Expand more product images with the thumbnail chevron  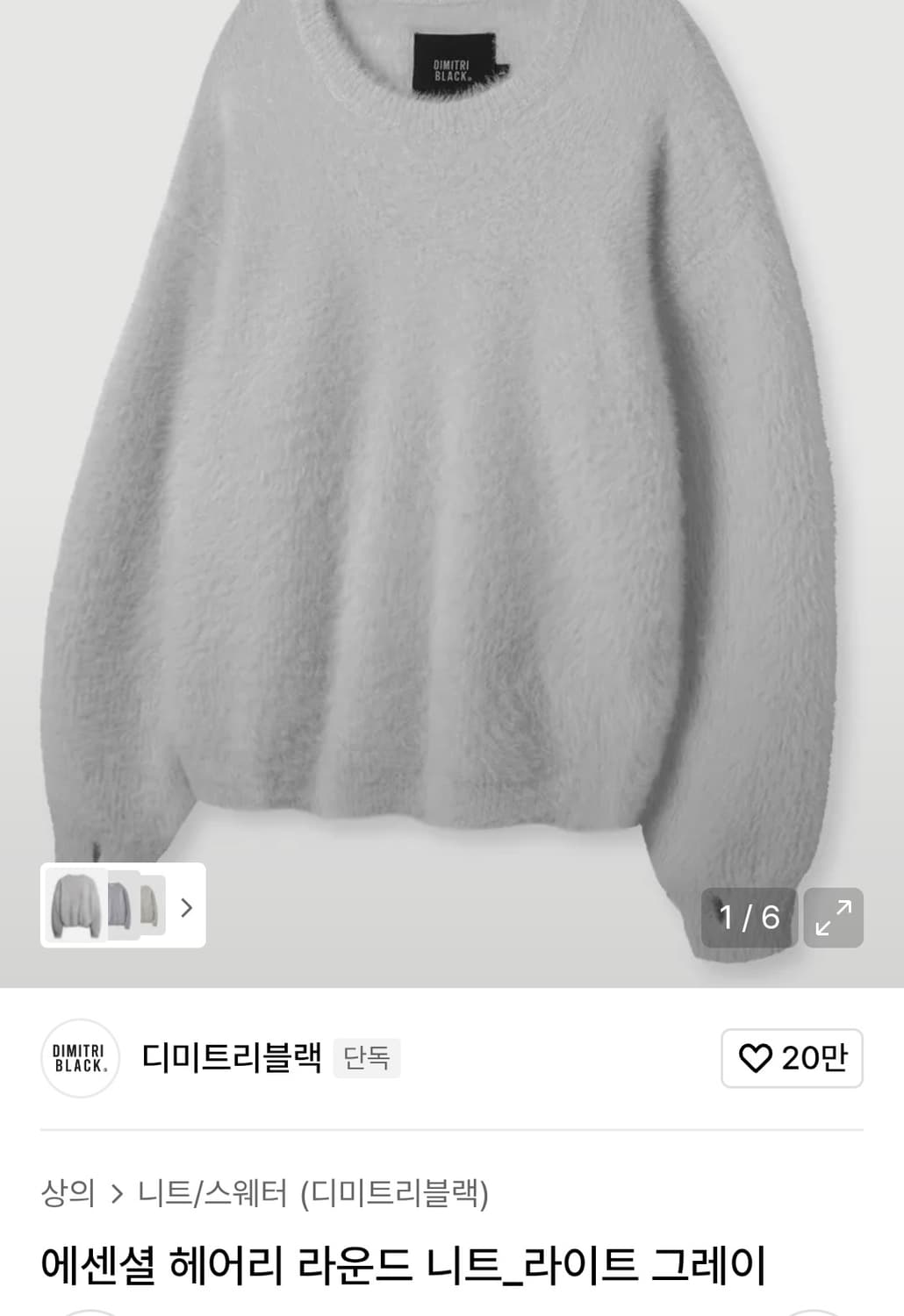[186, 909]
